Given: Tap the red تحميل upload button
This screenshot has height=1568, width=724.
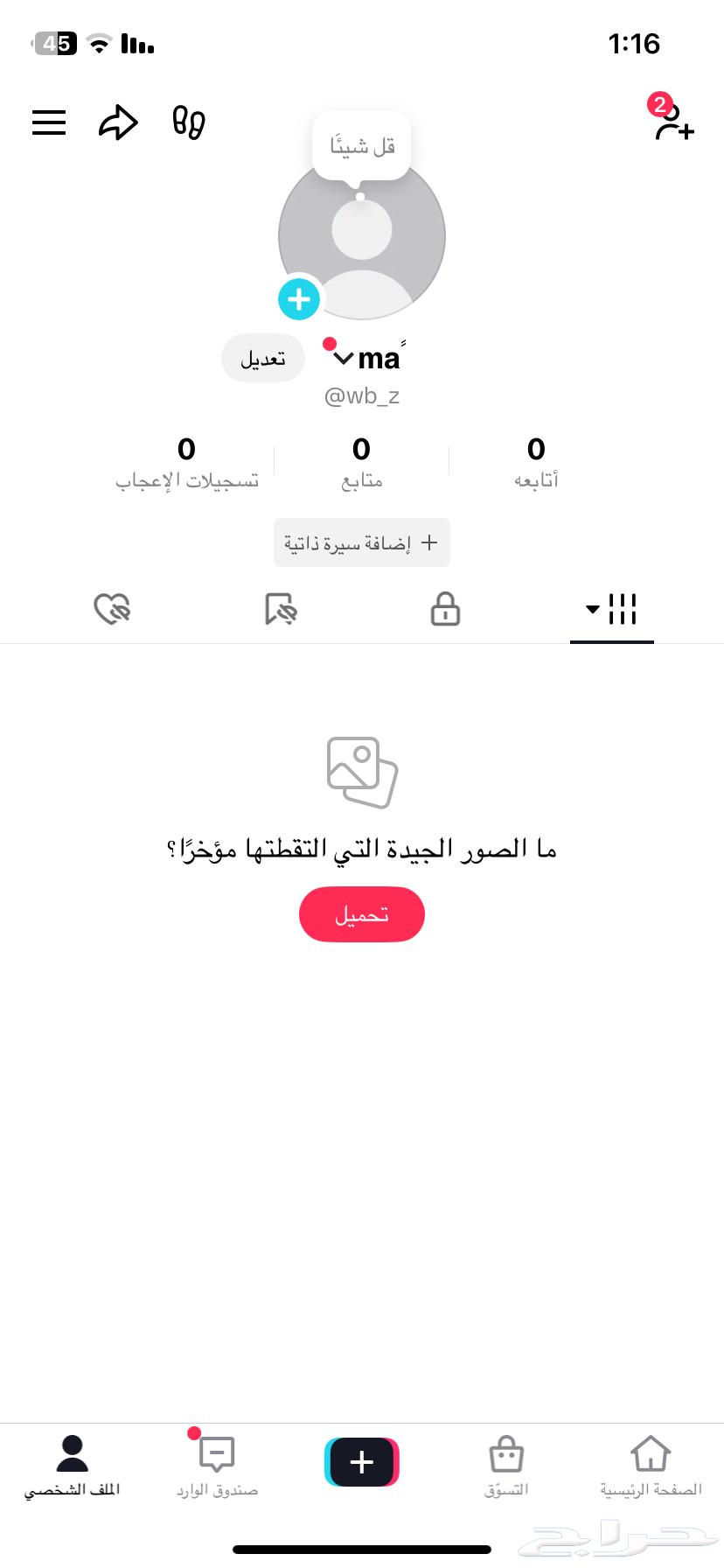Looking at the screenshot, I should pyautogui.click(x=361, y=914).
